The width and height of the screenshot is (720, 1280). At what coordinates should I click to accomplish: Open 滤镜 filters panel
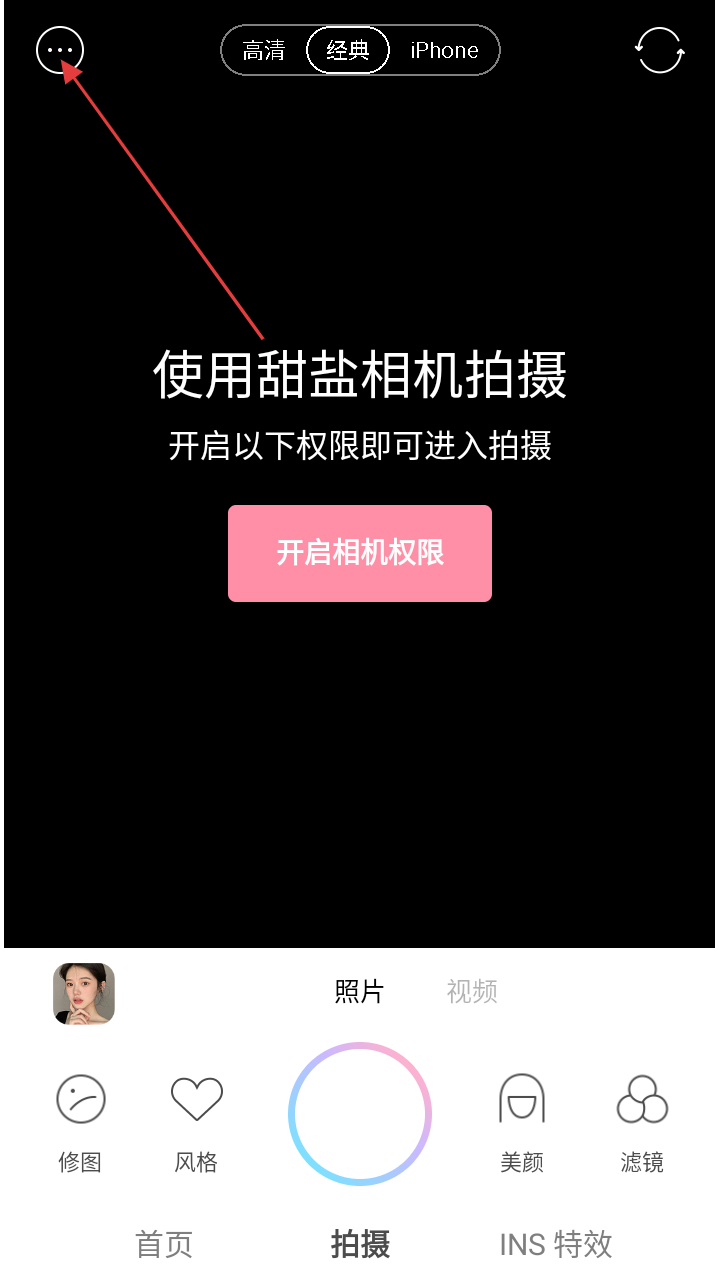(x=642, y=1122)
